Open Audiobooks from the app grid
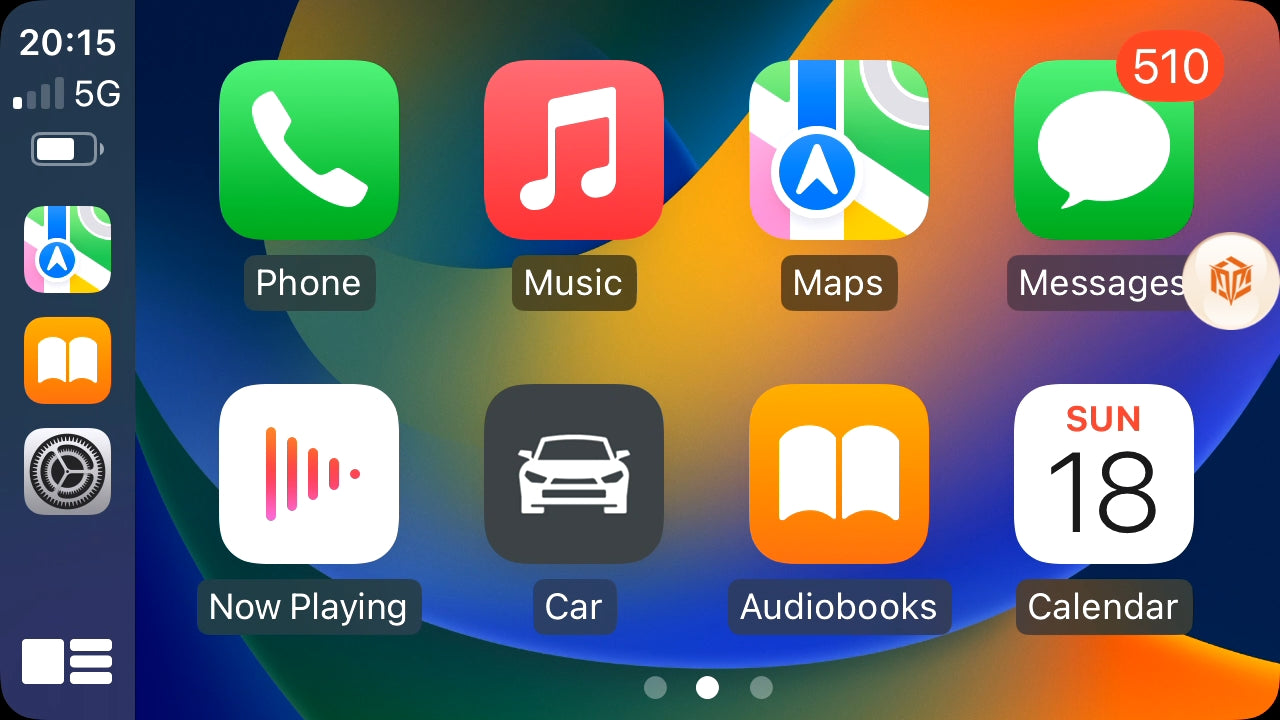 (838, 474)
